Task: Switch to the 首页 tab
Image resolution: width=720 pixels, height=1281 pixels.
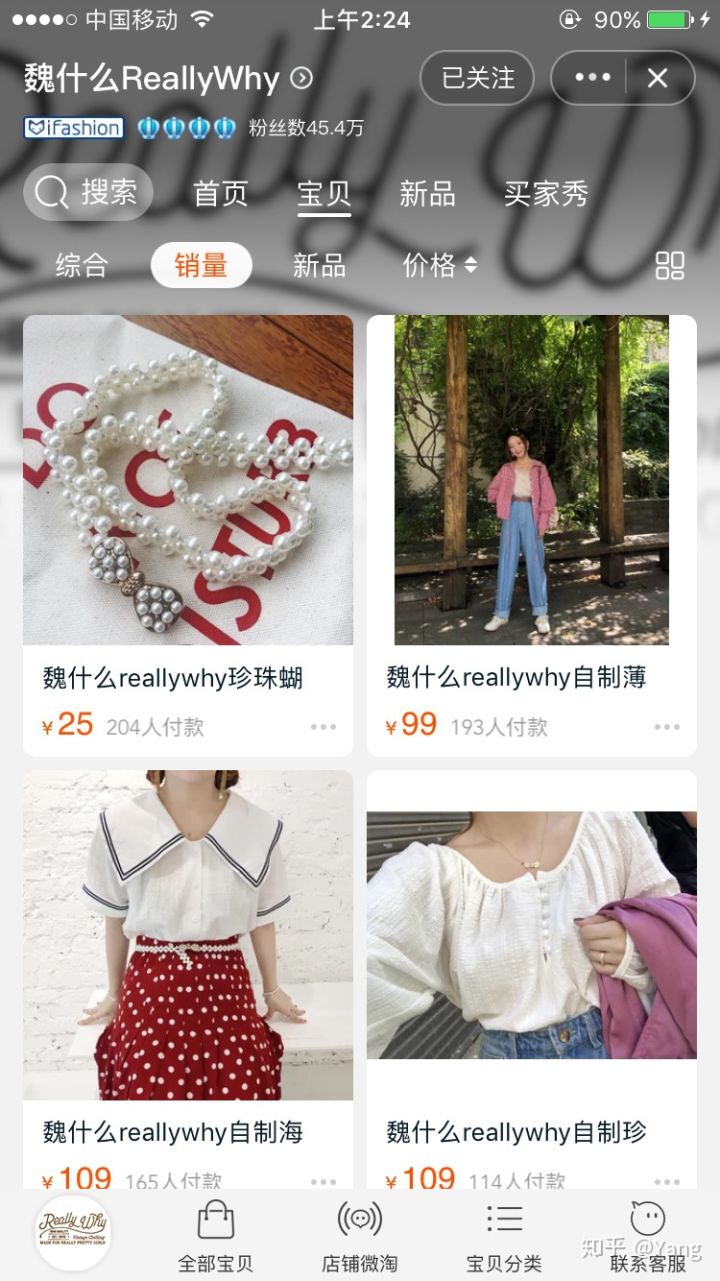Action: [220, 194]
